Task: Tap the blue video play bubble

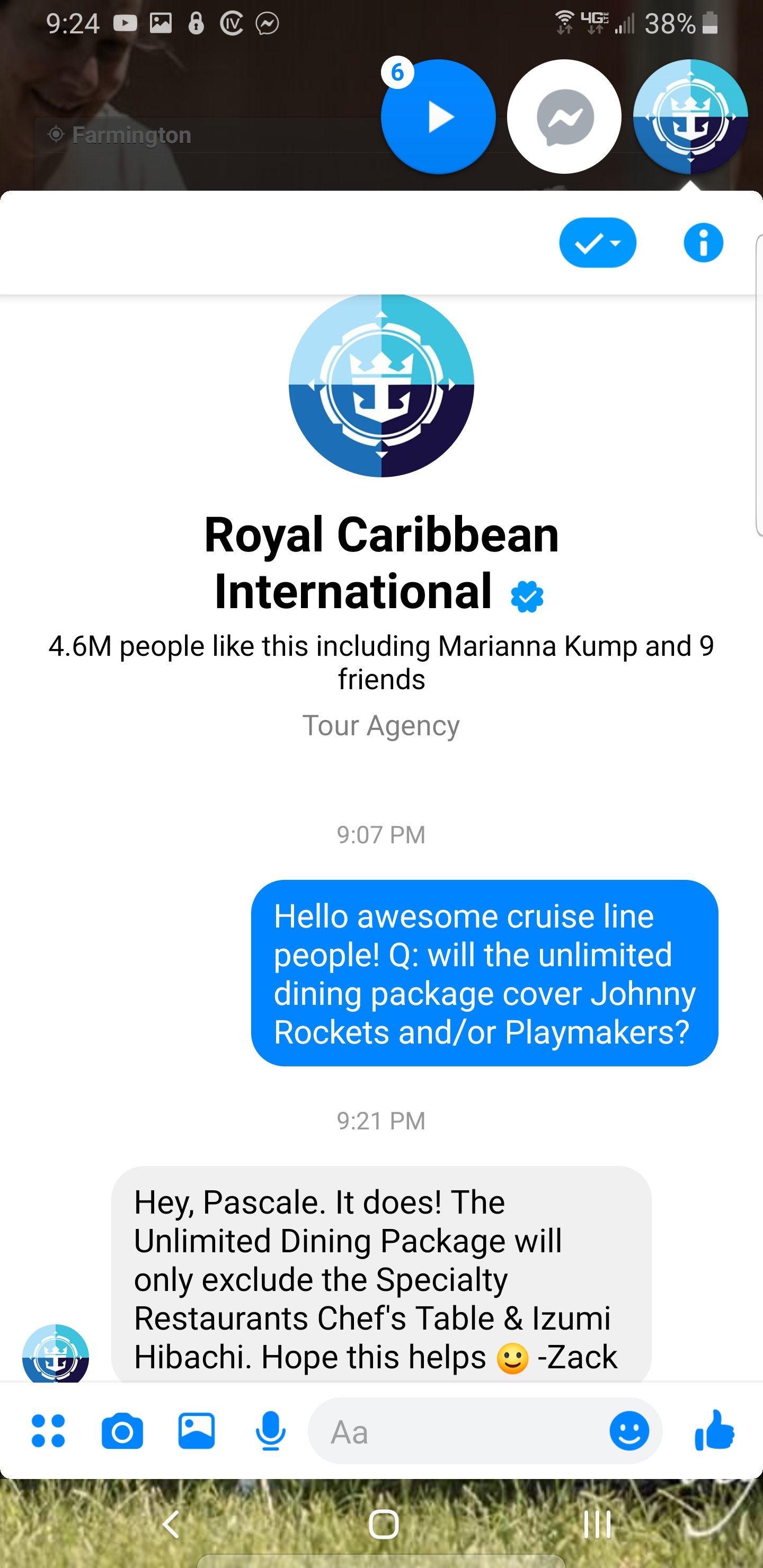Action: (x=438, y=117)
